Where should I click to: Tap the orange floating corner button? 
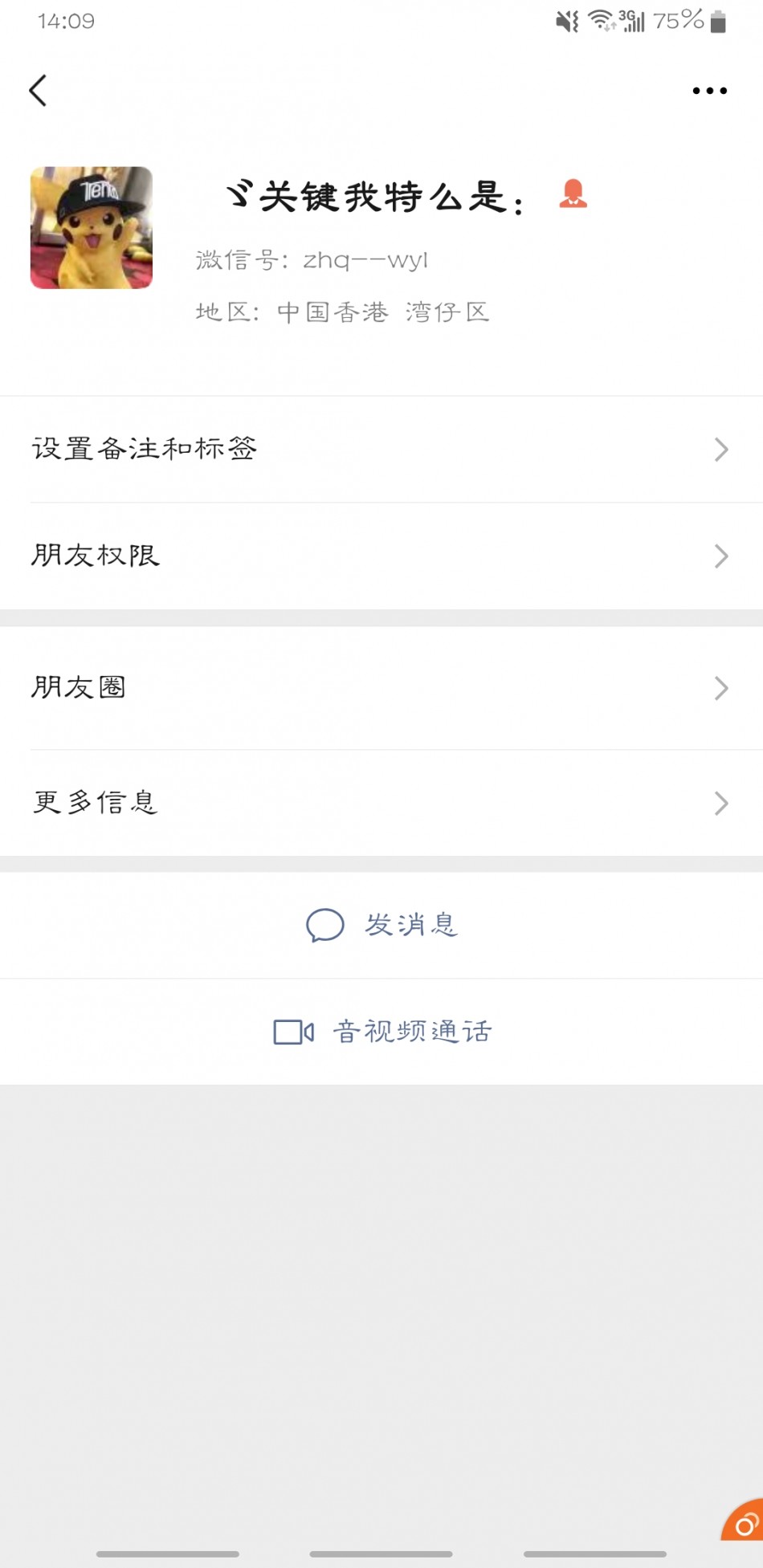[x=745, y=1522]
